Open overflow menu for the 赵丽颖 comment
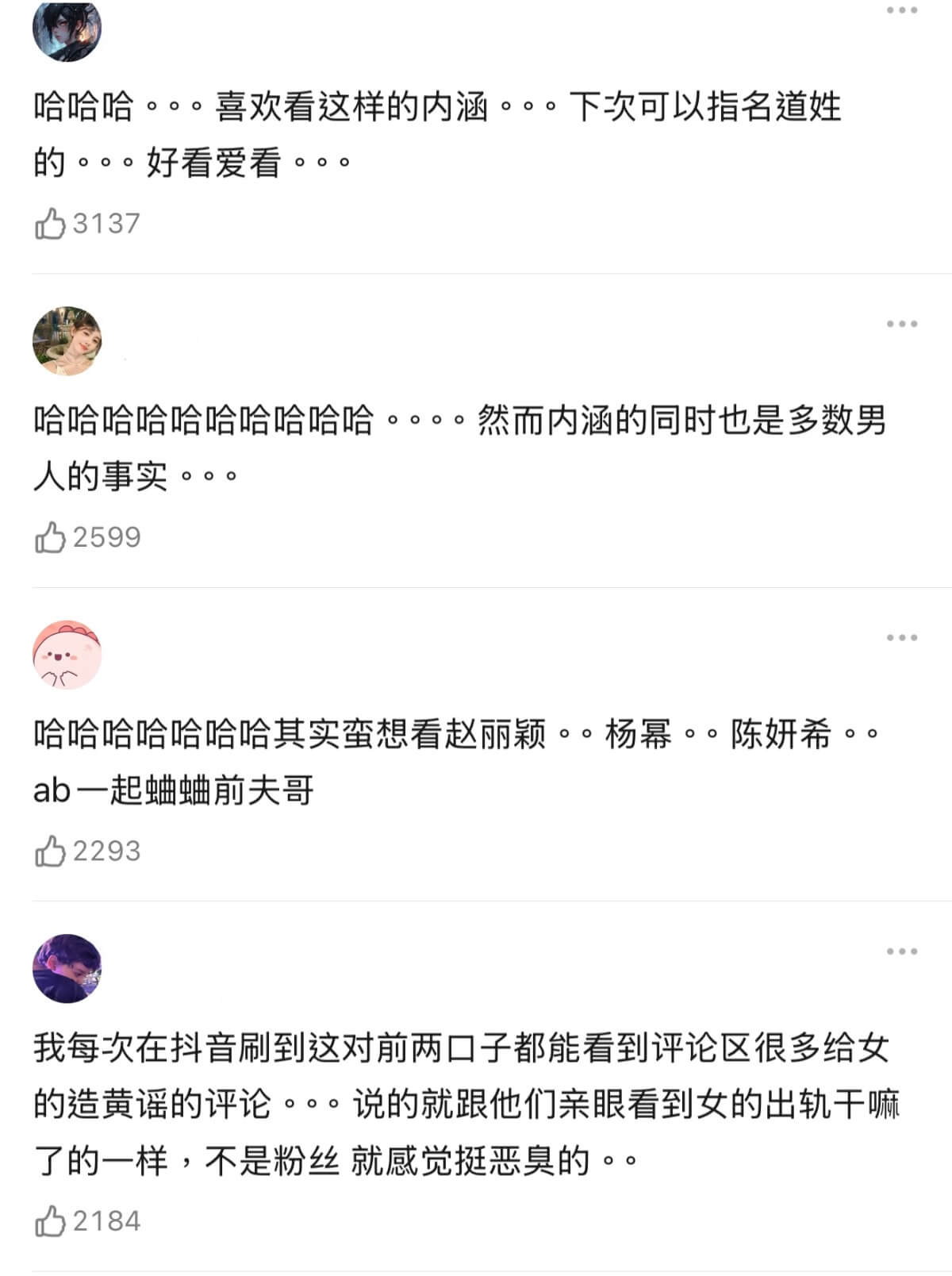 tap(901, 638)
